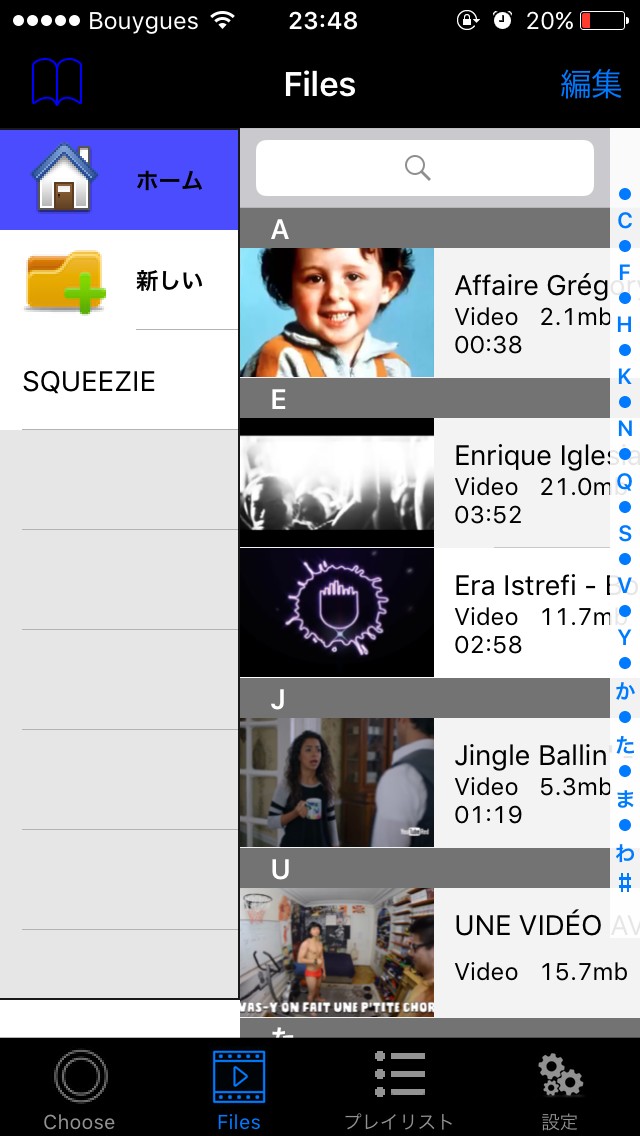Jump to letter S in index
The height and width of the screenshot is (1136, 640).
click(625, 533)
